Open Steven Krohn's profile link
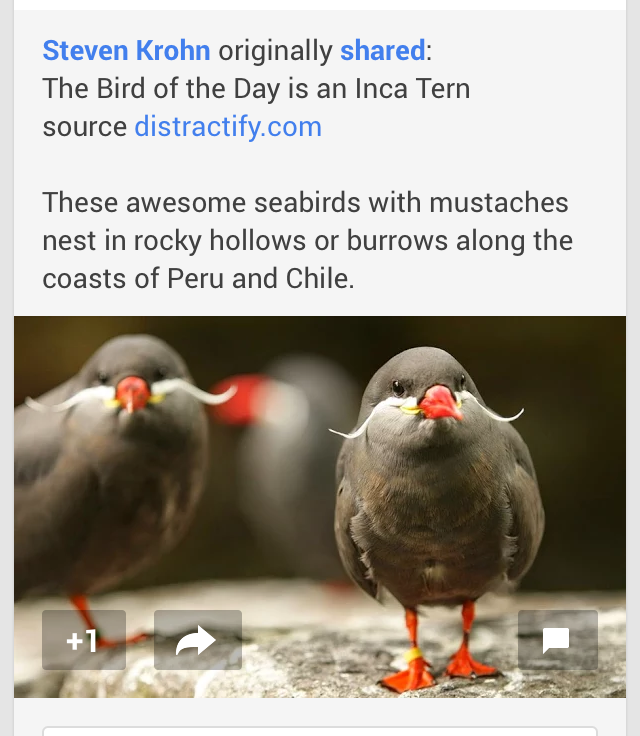Viewport: 640px width, 736px height. coord(126,50)
